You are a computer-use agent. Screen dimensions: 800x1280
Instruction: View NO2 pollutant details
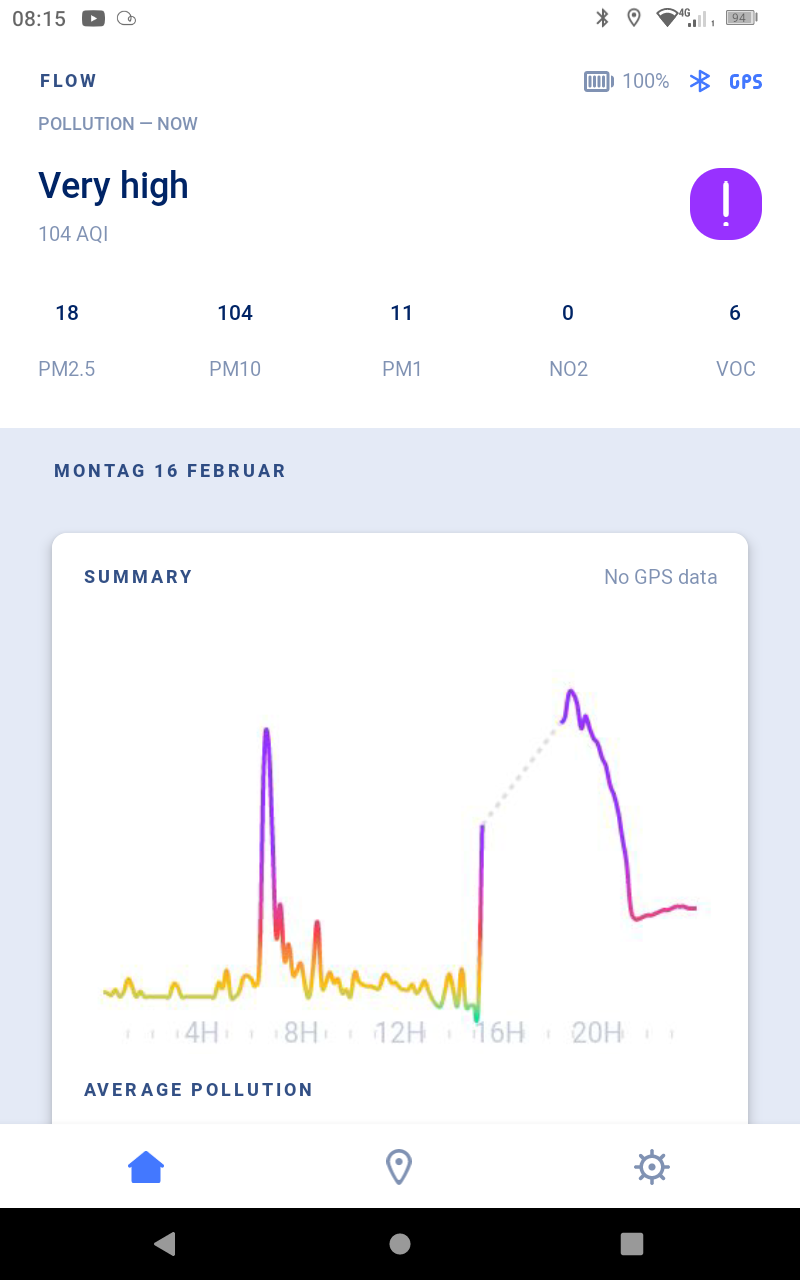click(568, 340)
